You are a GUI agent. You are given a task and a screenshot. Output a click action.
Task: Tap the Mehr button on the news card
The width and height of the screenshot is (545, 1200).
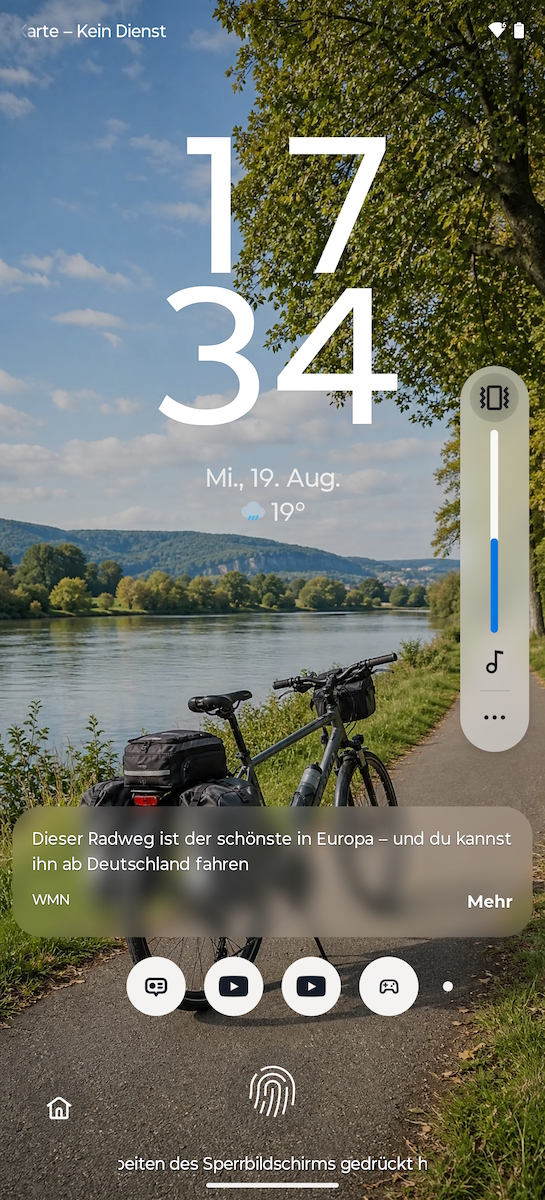click(x=490, y=901)
